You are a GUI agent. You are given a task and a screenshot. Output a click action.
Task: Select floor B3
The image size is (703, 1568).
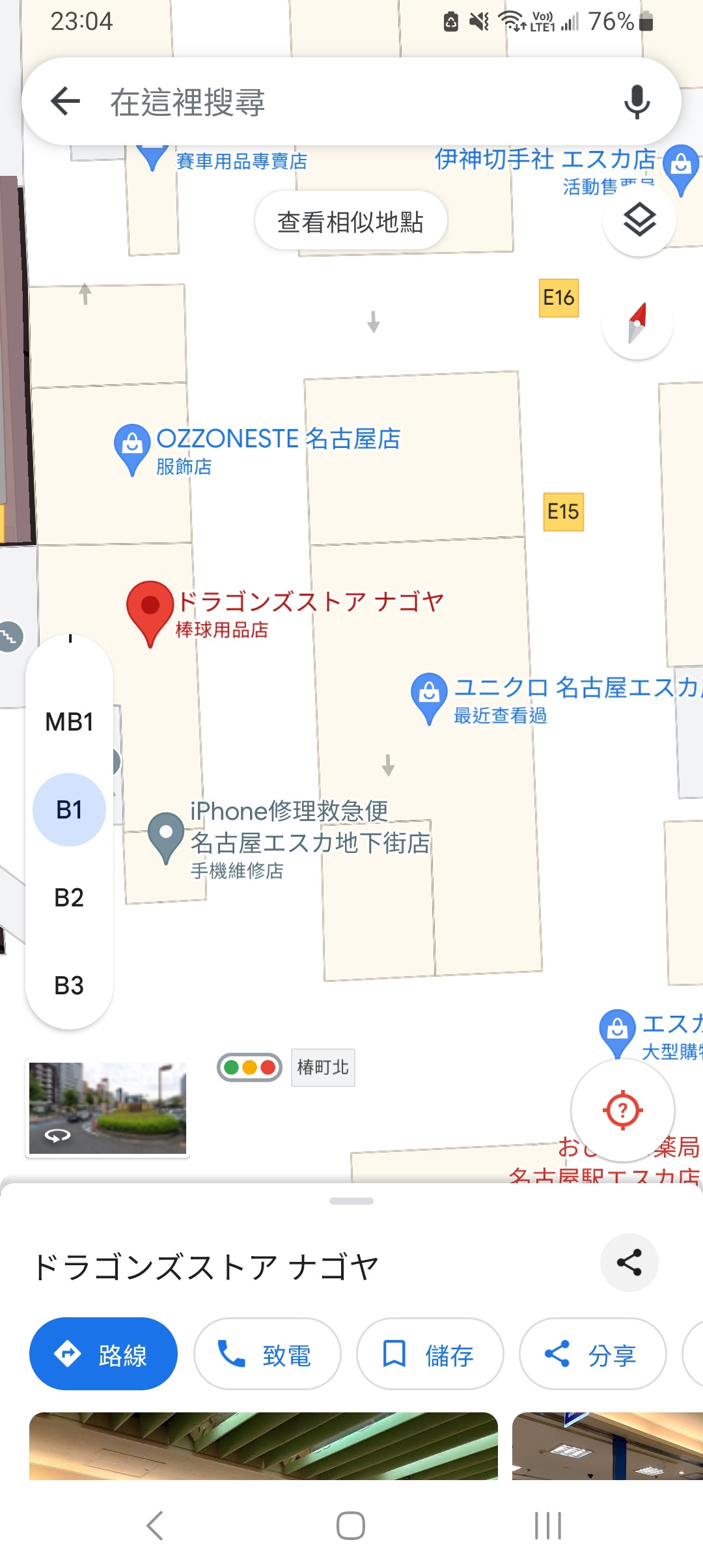[x=69, y=985]
